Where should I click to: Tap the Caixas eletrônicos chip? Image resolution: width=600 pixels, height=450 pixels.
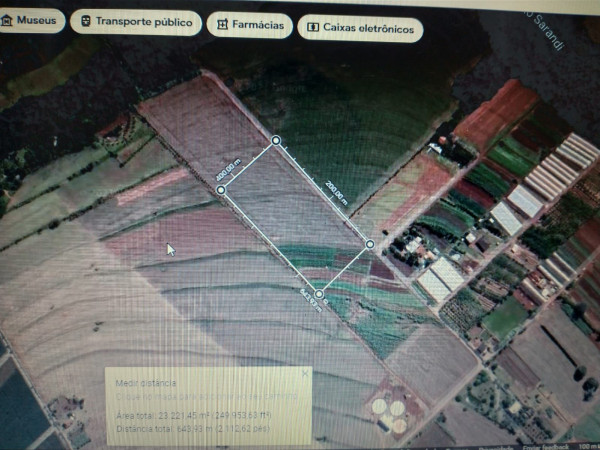360,28
